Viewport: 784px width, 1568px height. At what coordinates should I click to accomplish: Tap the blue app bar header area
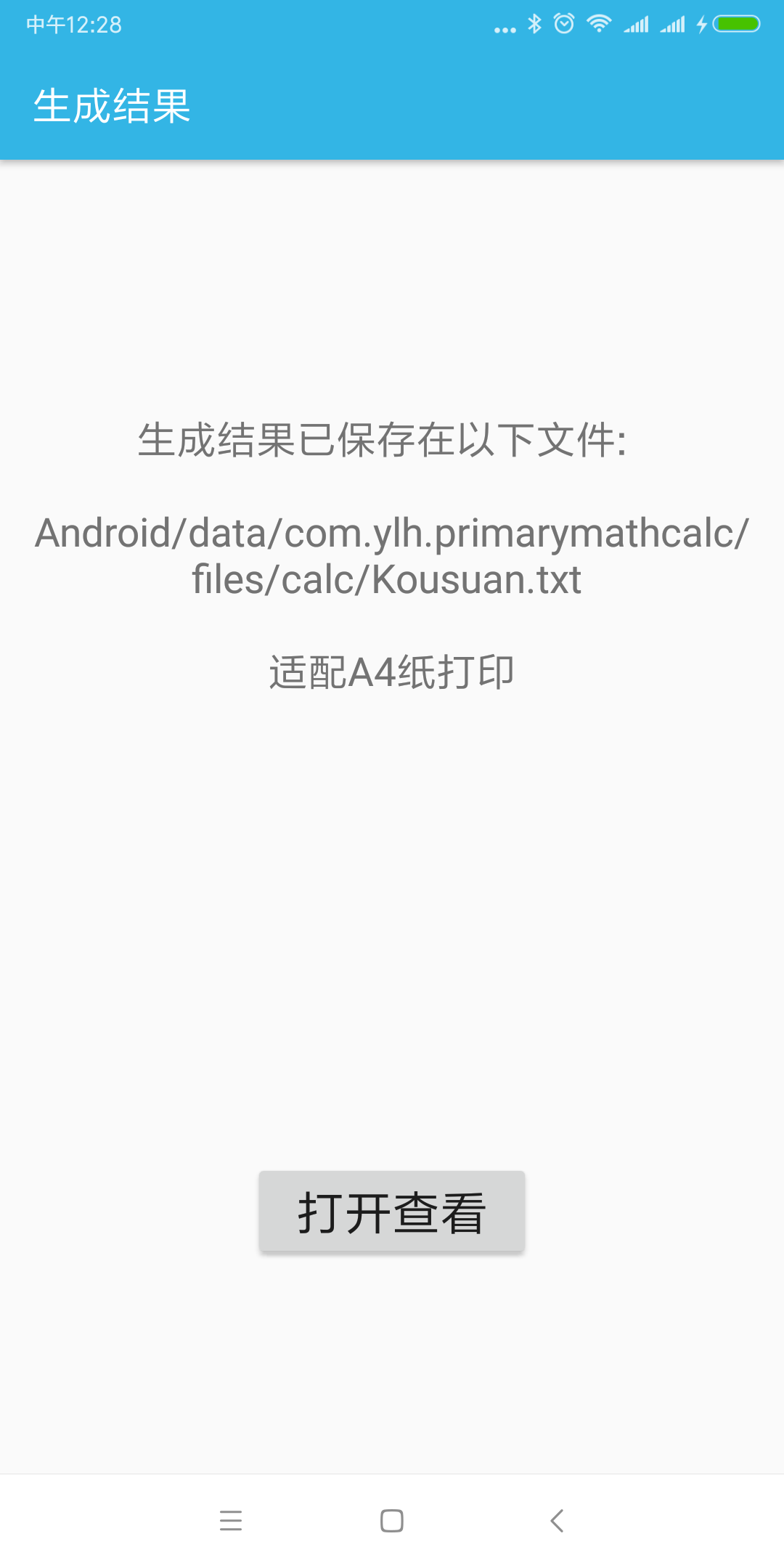(392, 109)
